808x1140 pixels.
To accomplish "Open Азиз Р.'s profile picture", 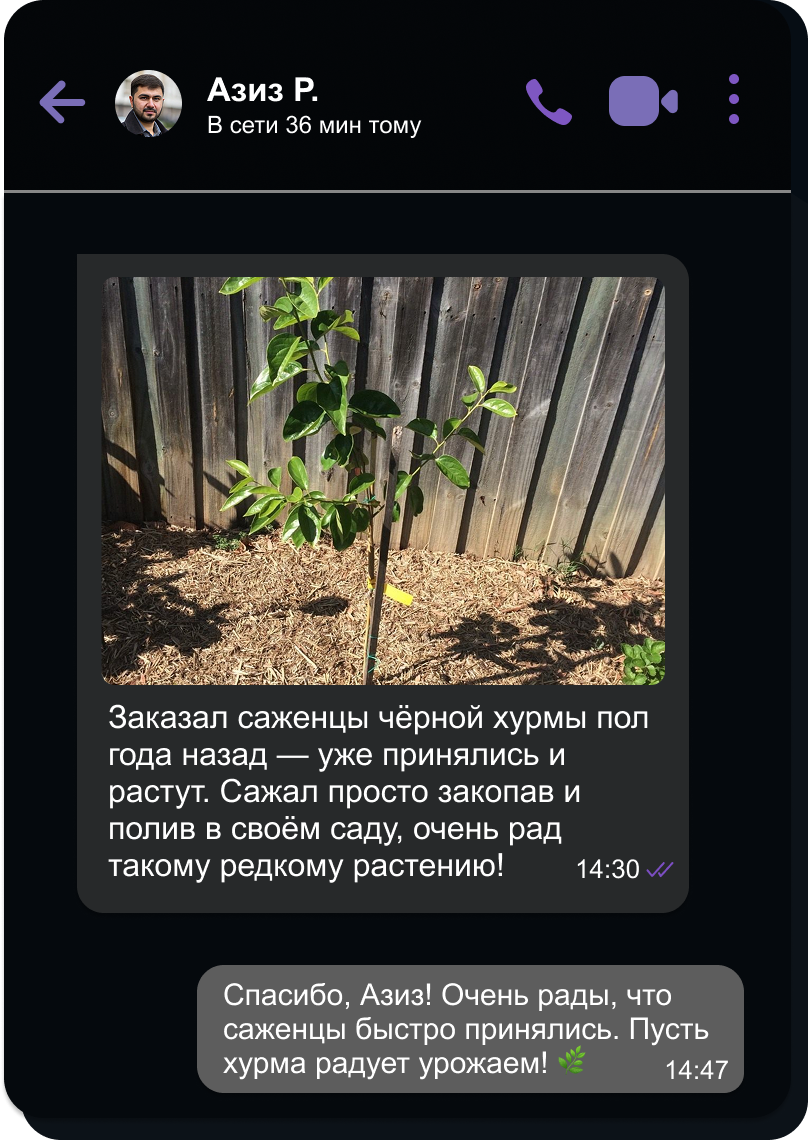I will pyautogui.click(x=148, y=103).
